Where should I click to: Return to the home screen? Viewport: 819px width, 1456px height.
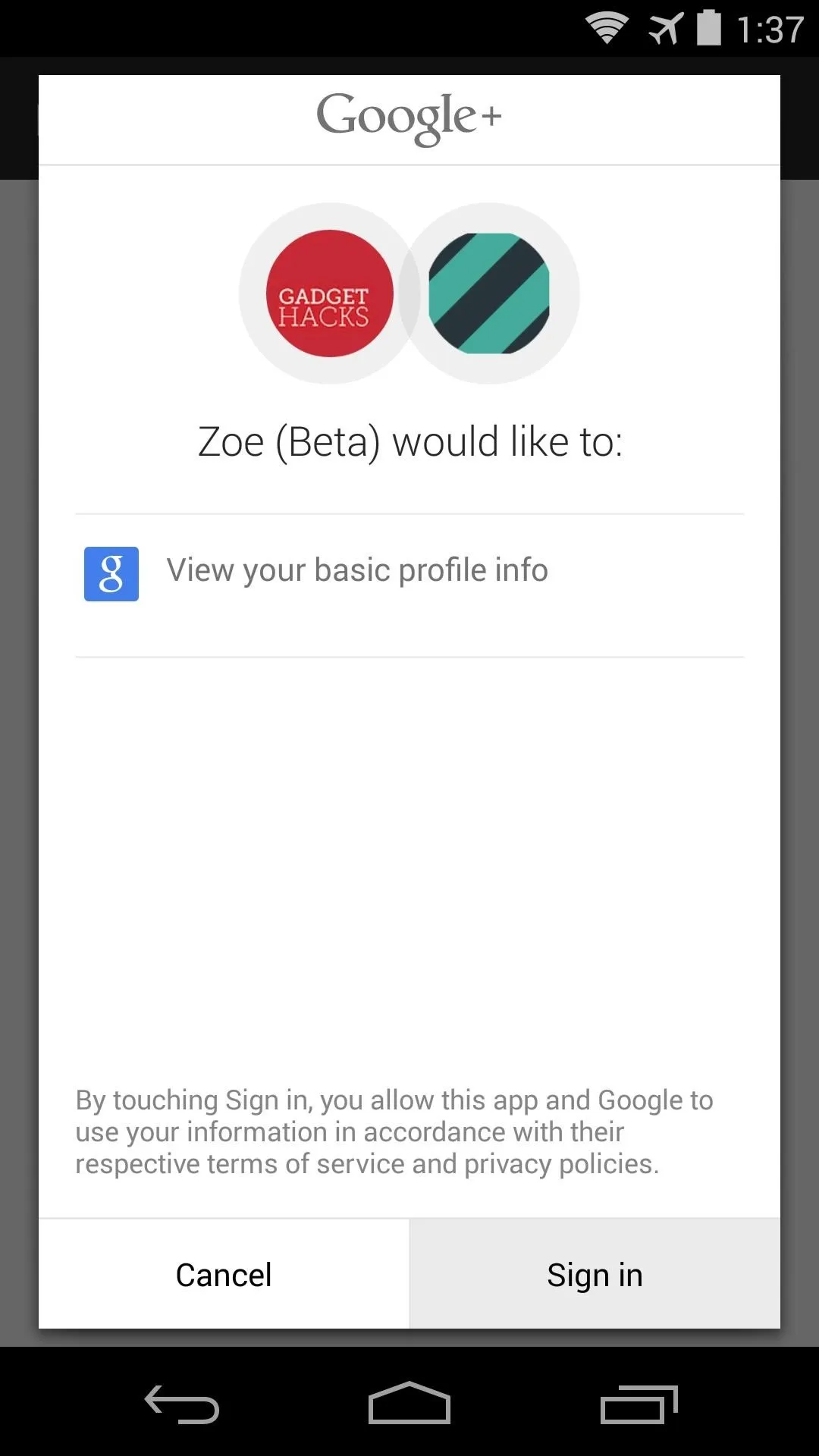(x=409, y=1403)
